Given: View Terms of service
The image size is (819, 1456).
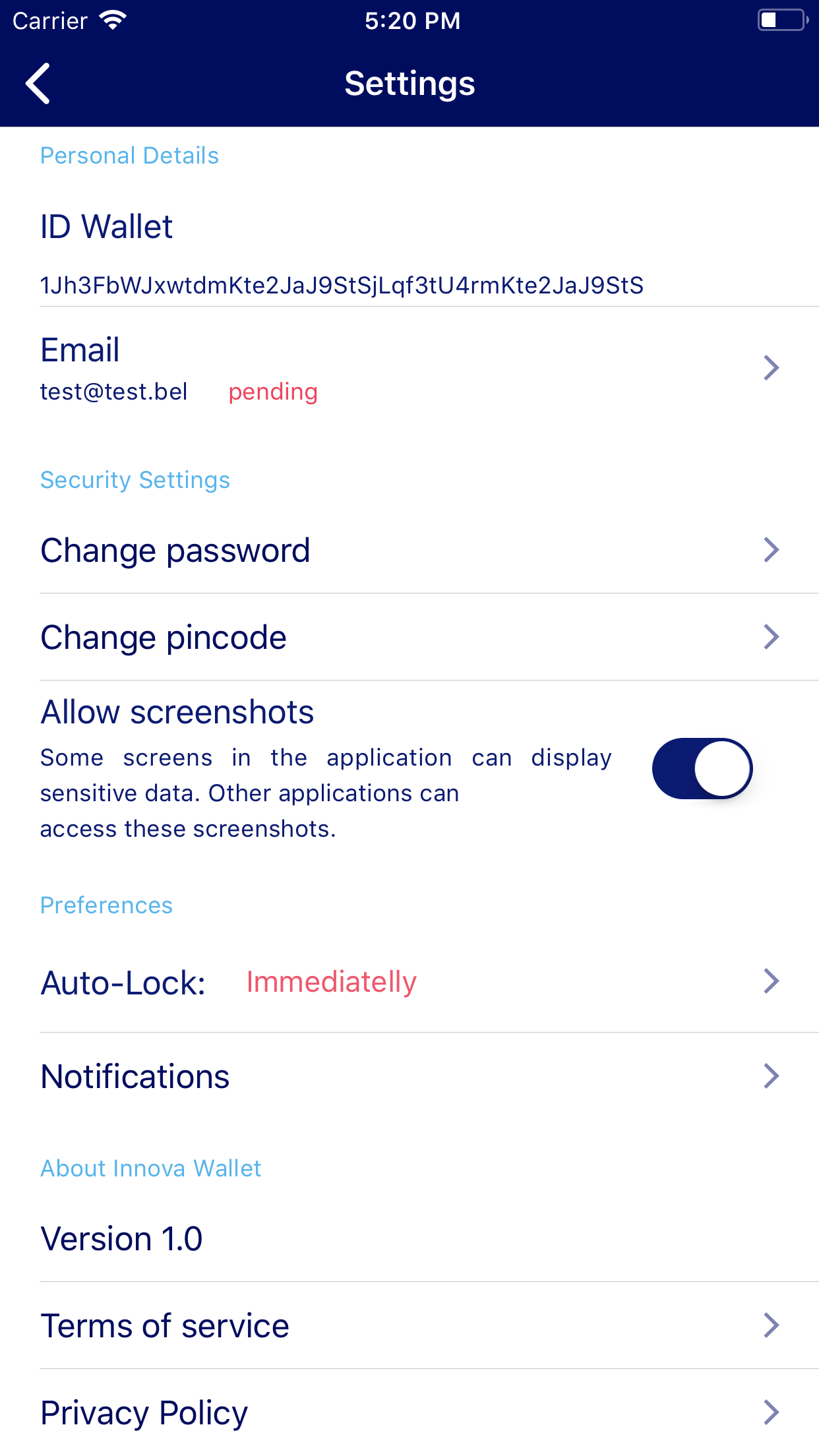Looking at the screenshot, I should point(409,1325).
